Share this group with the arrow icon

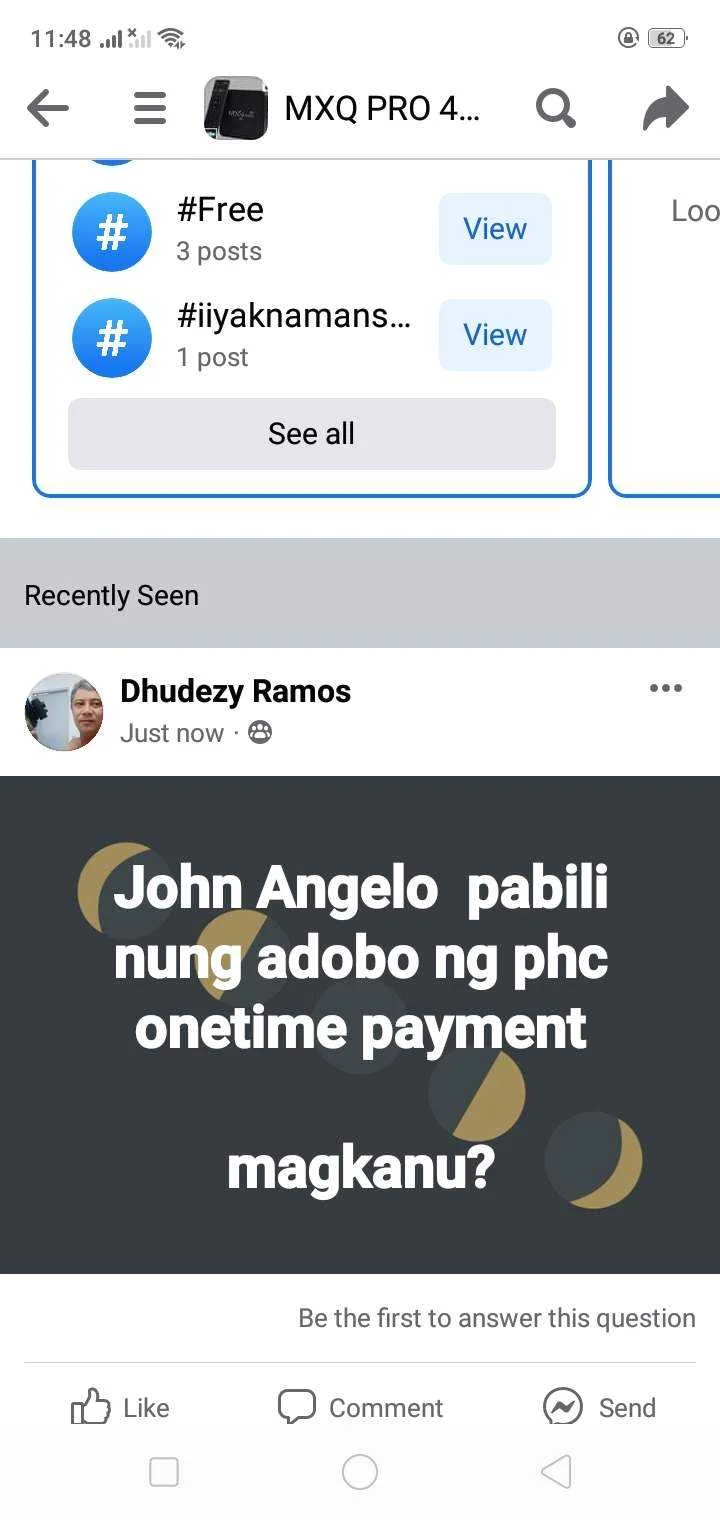(x=666, y=108)
